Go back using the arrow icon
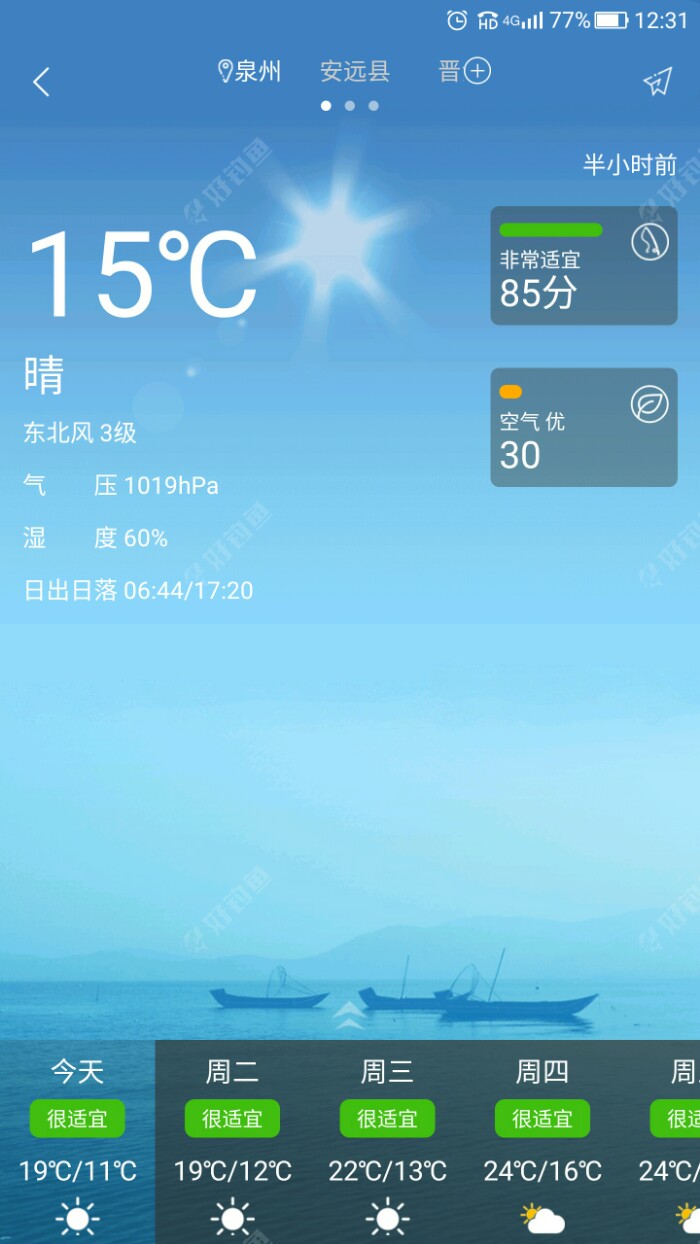Screen dimensions: 700x1244 (41, 82)
